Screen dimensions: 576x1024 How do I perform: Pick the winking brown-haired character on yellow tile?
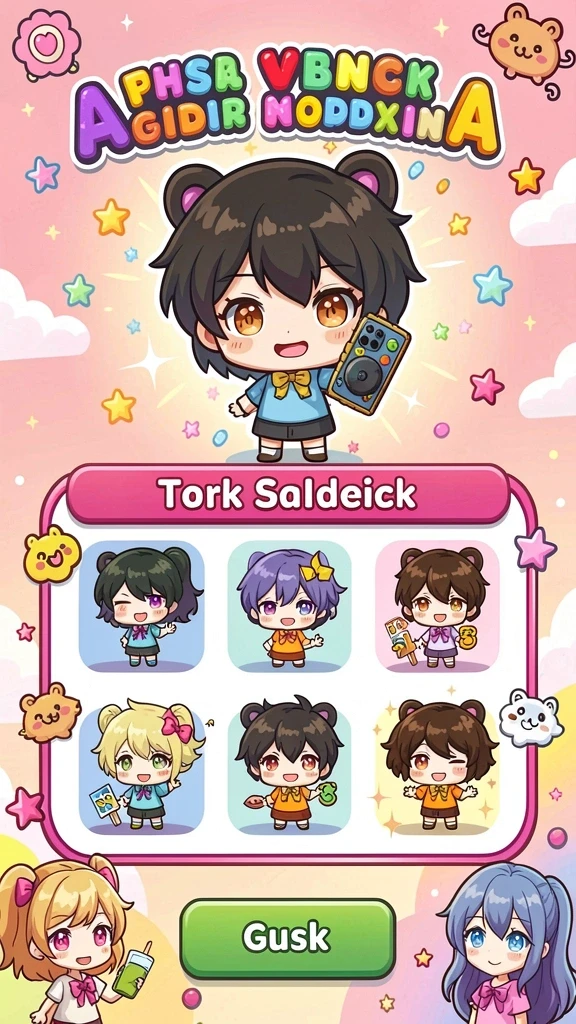tap(438, 770)
